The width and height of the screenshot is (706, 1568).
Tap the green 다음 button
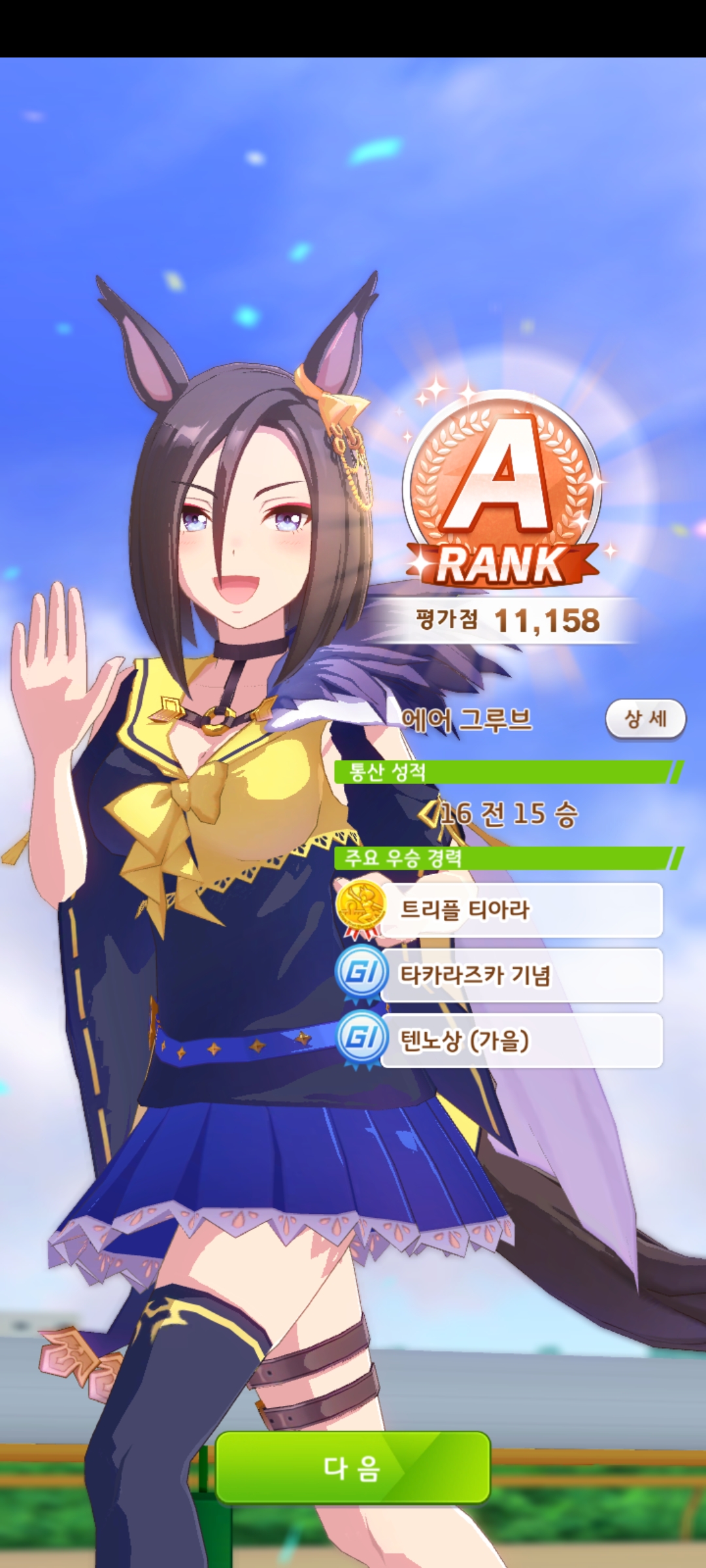[x=353, y=1467]
